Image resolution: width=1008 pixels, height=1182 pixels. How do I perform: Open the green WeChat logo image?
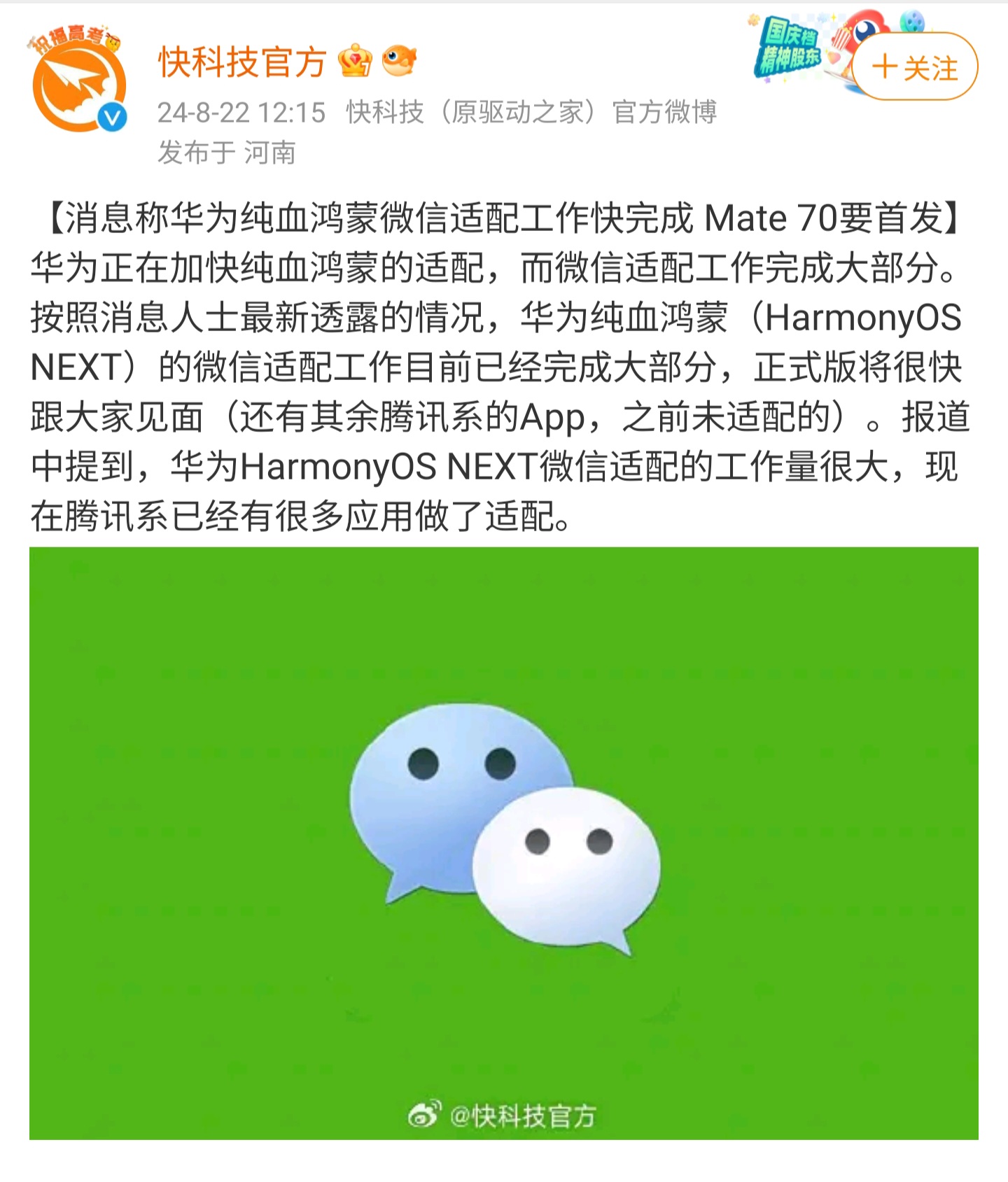pyautogui.click(x=503, y=843)
